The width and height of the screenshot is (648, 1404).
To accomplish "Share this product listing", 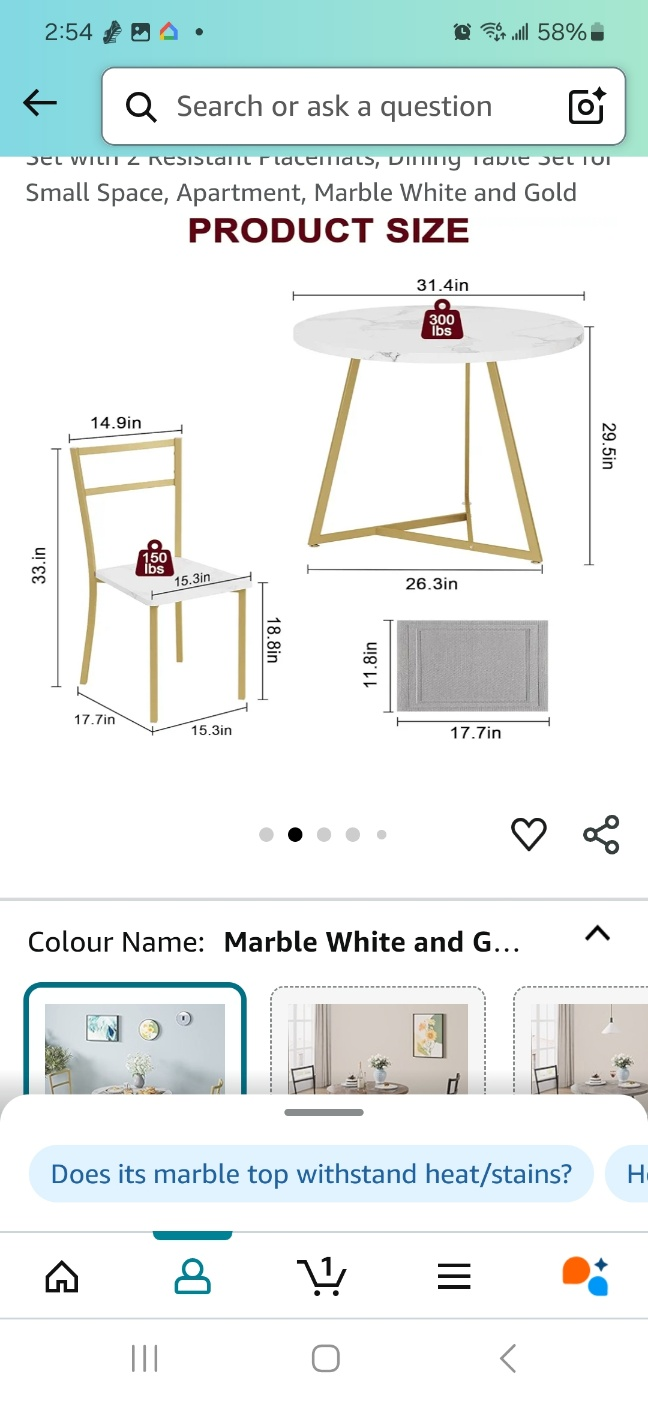I will click(601, 834).
